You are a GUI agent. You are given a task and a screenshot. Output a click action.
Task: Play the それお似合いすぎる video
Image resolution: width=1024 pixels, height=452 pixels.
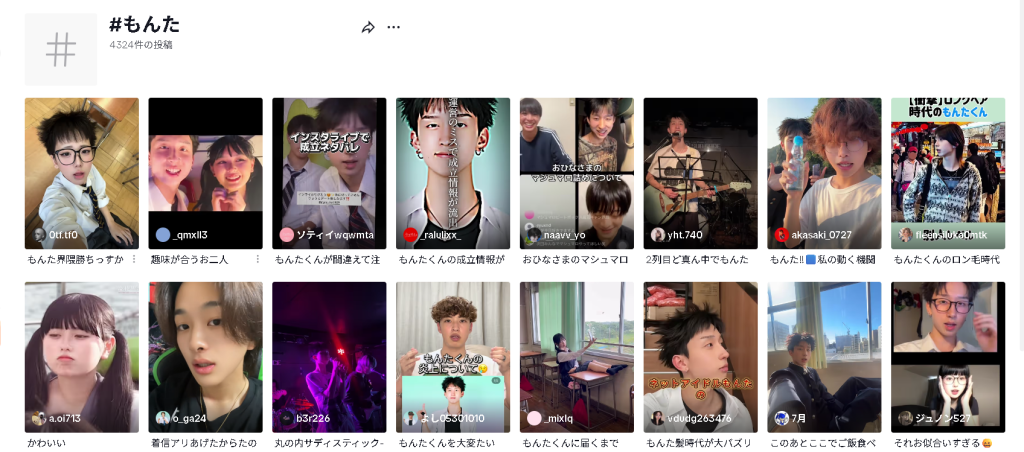[948, 357]
